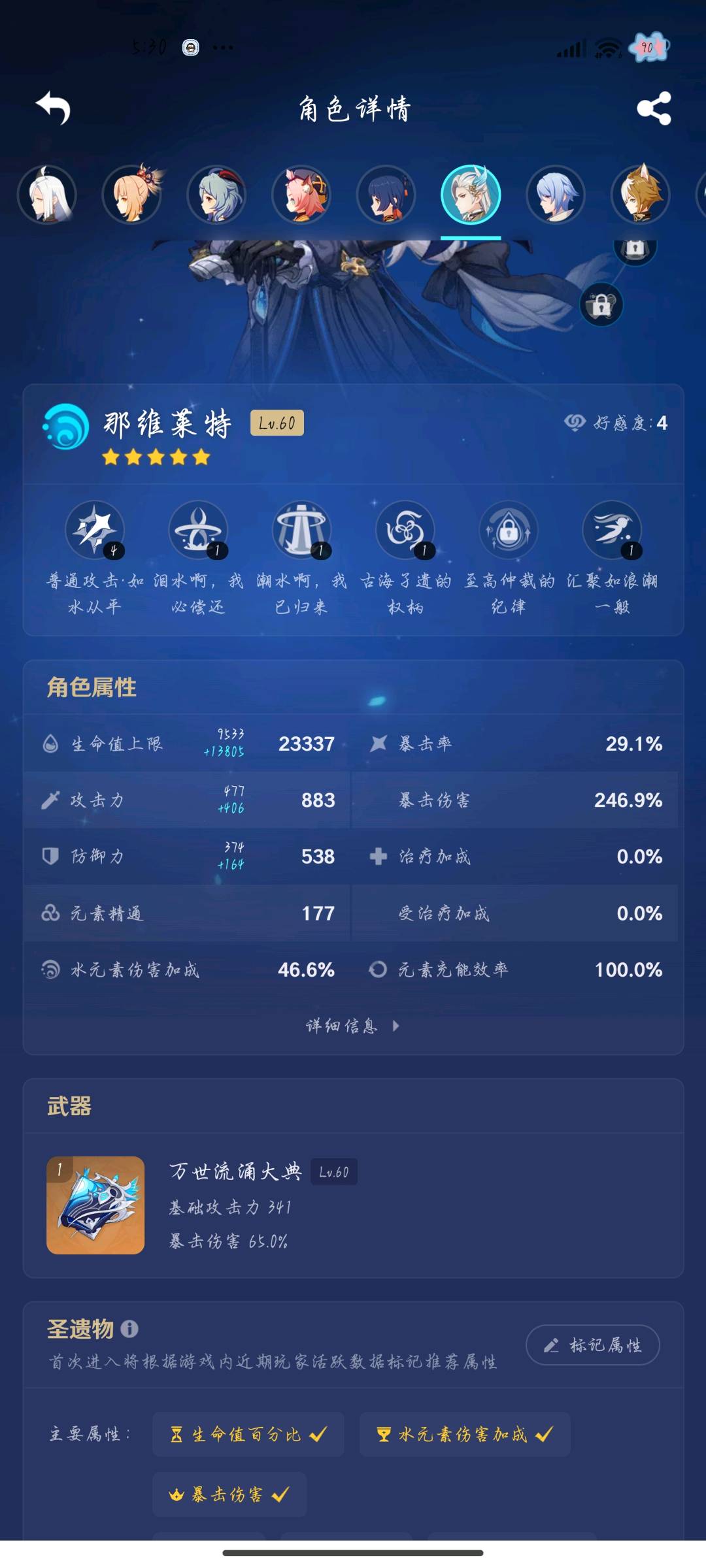
Task: Select the white-haired character avatar
Action: coord(47,195)
